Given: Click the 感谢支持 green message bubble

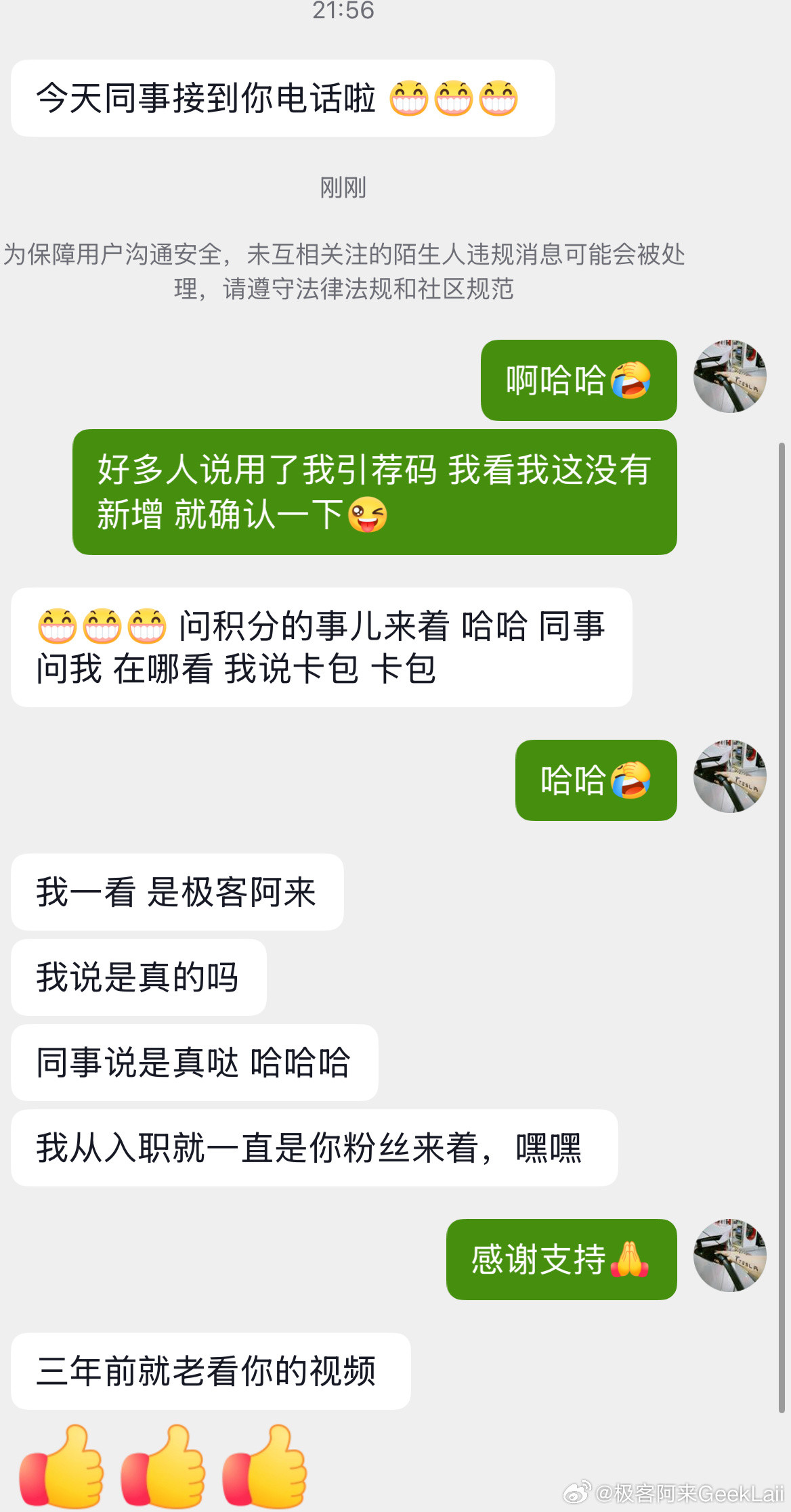Looking at the screenshot, I should 561,1260.
